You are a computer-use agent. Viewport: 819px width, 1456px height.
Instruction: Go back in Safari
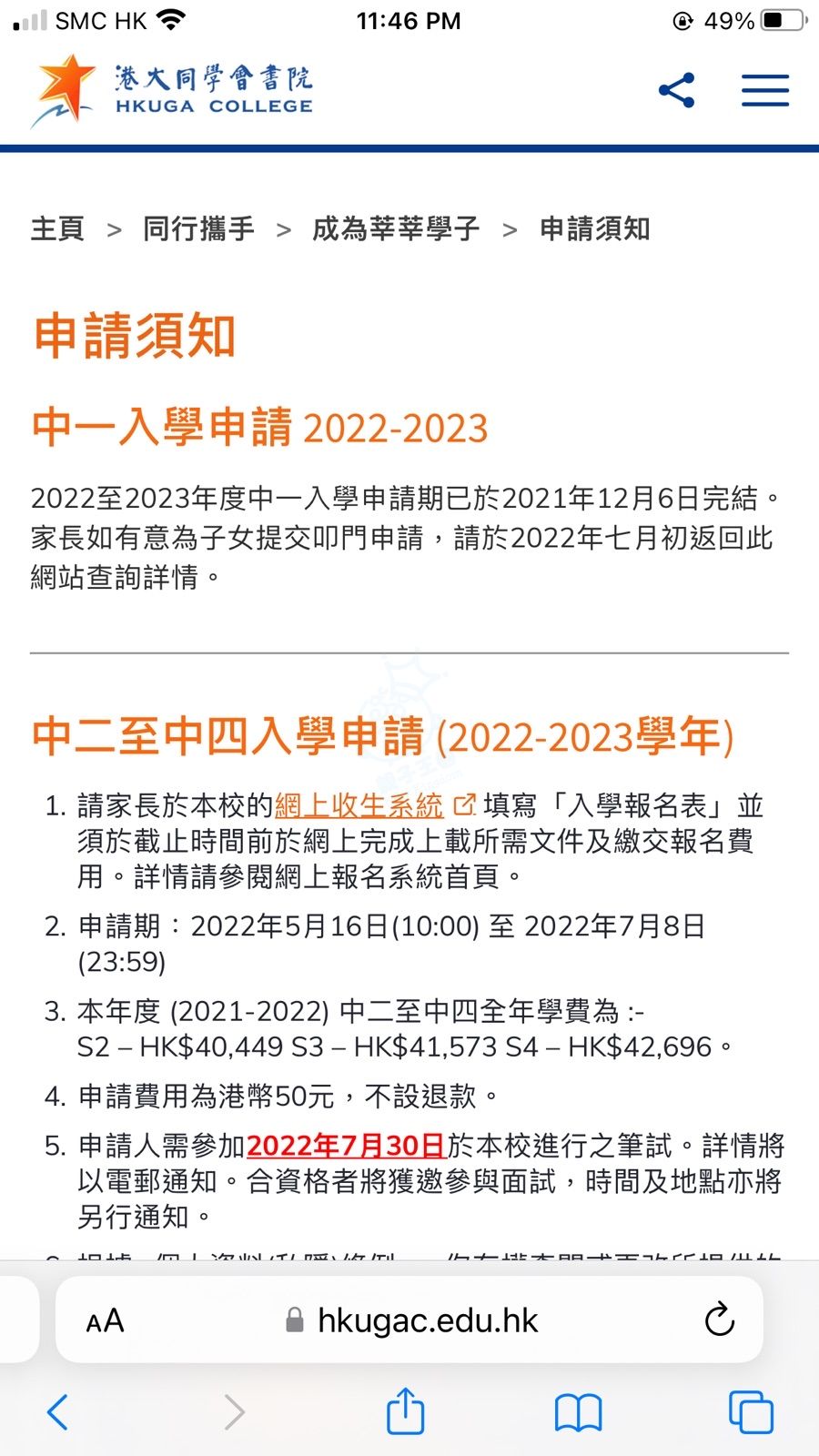coord(57,1412)
